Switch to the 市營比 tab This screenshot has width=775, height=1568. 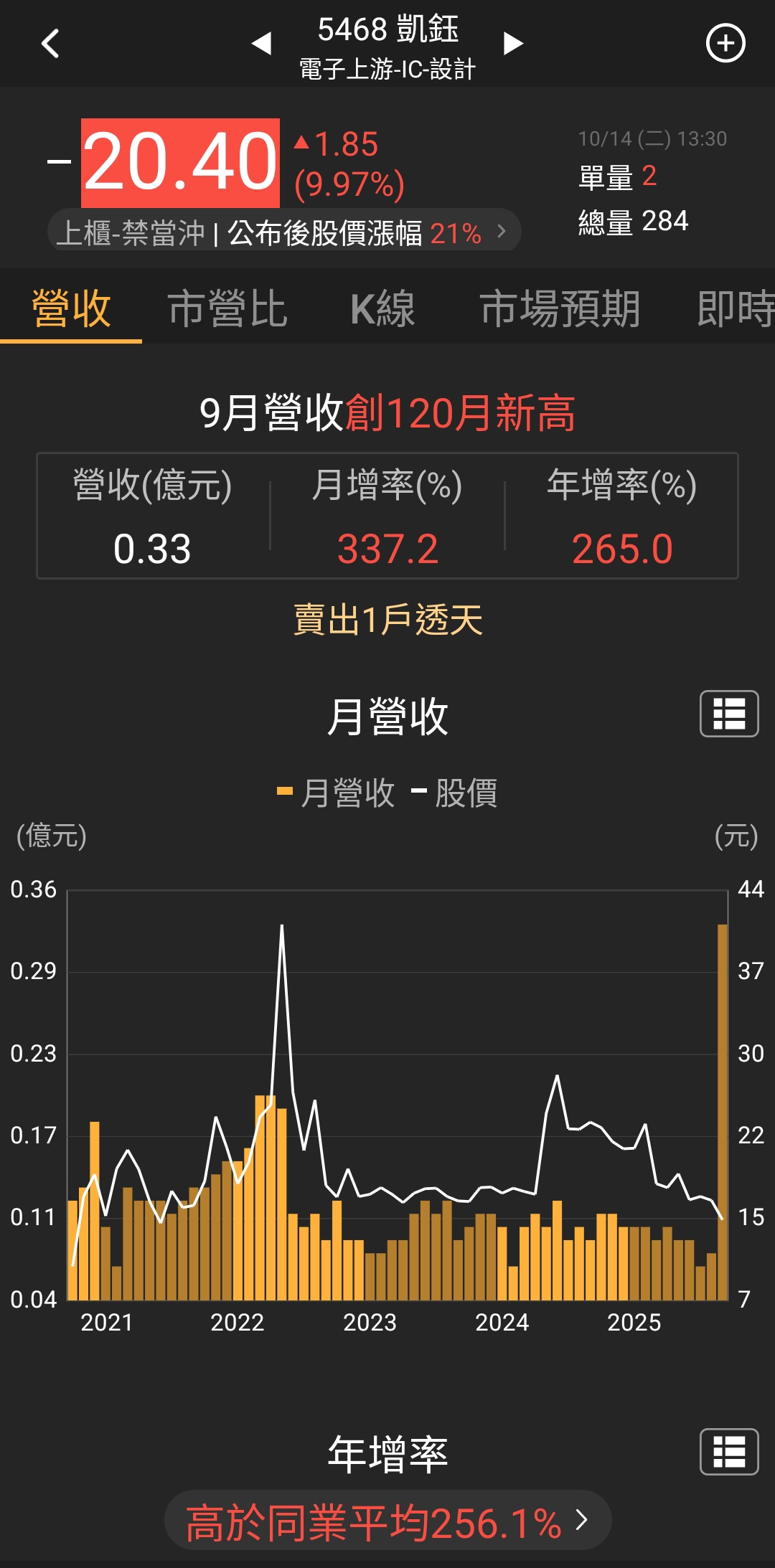coord(227,309)
